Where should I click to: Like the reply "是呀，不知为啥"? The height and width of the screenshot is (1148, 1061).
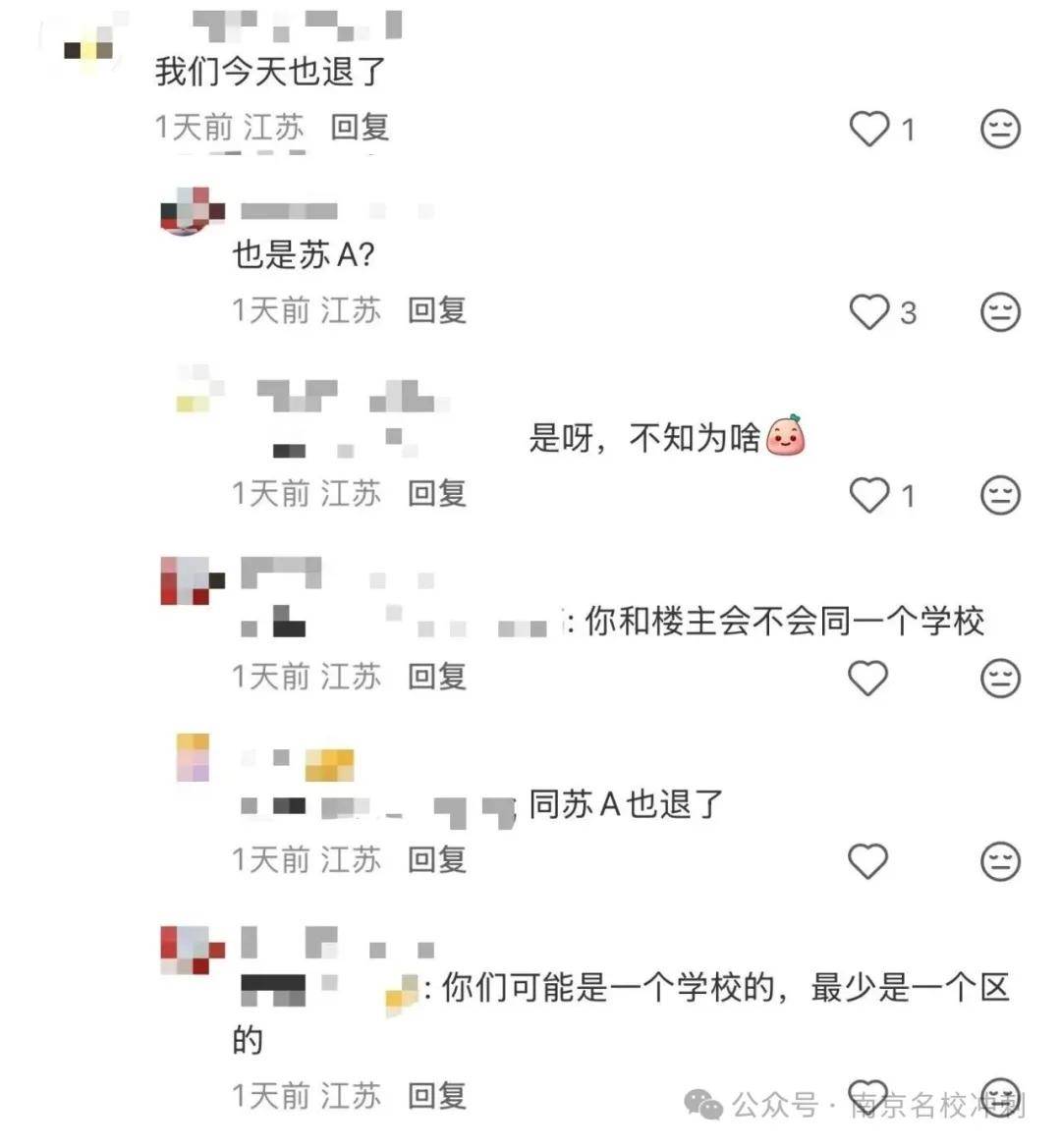[x=868, y=495]
